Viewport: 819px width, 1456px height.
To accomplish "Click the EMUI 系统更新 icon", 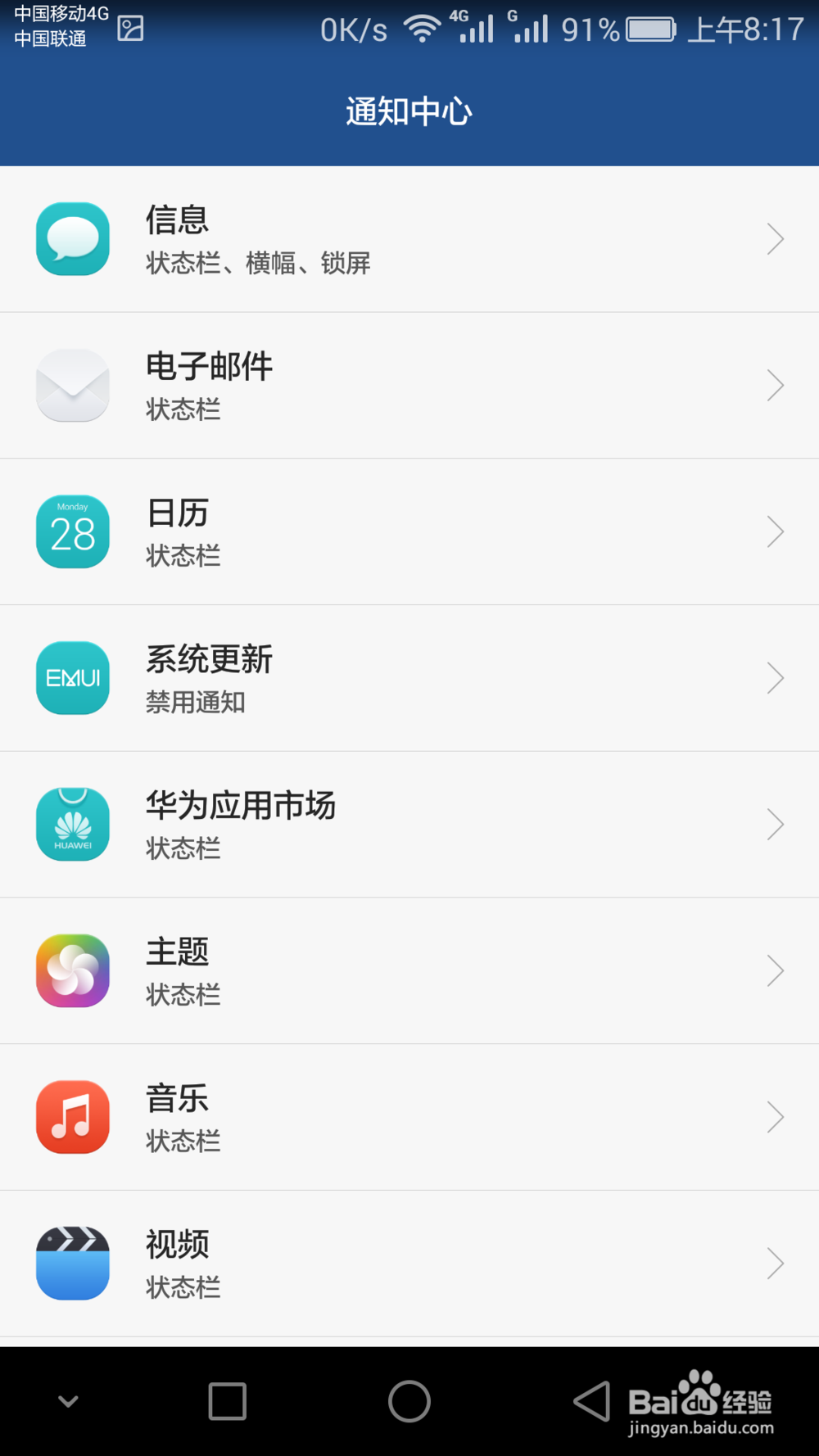I will [72, 677].
